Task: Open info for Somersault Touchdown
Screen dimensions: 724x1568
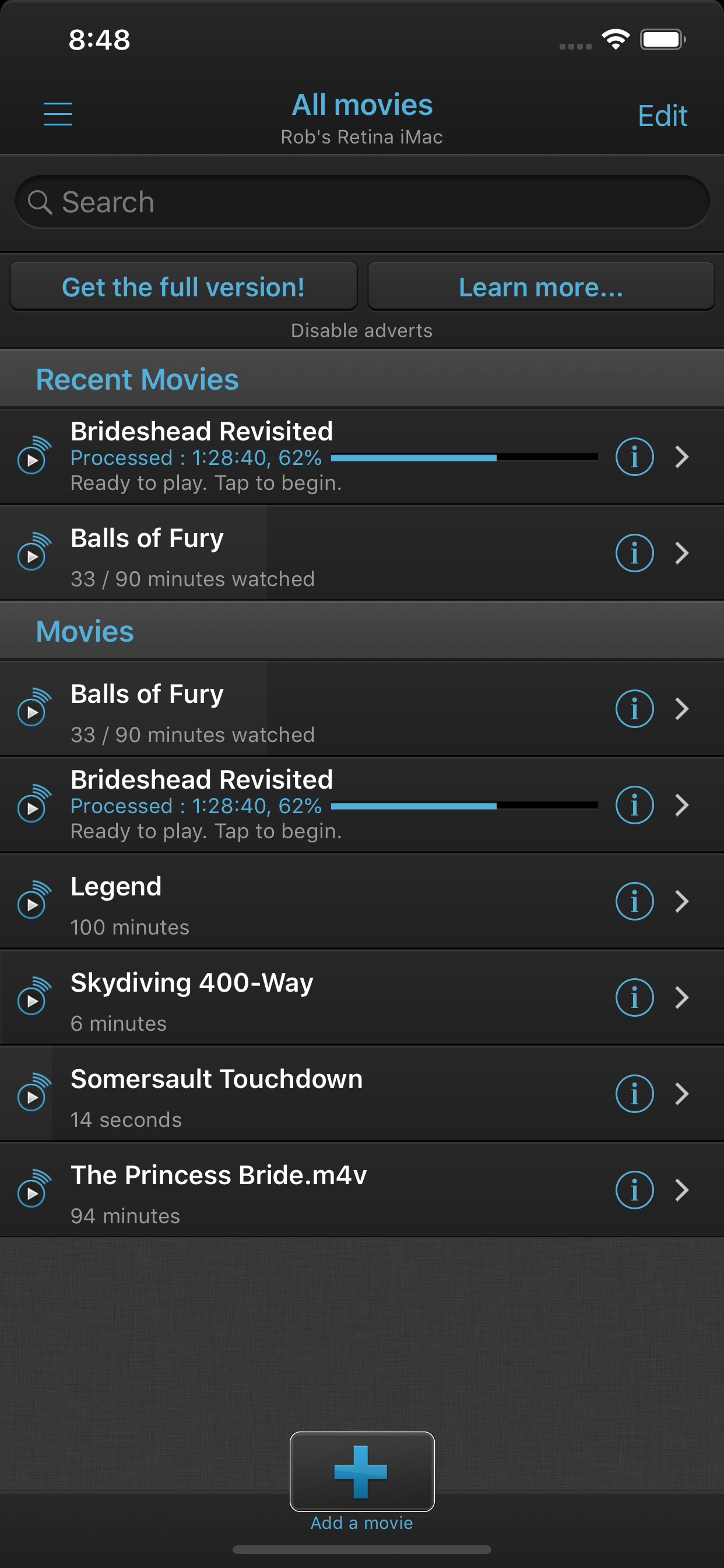Action: pyautogui.click(x=634, y=1093)
